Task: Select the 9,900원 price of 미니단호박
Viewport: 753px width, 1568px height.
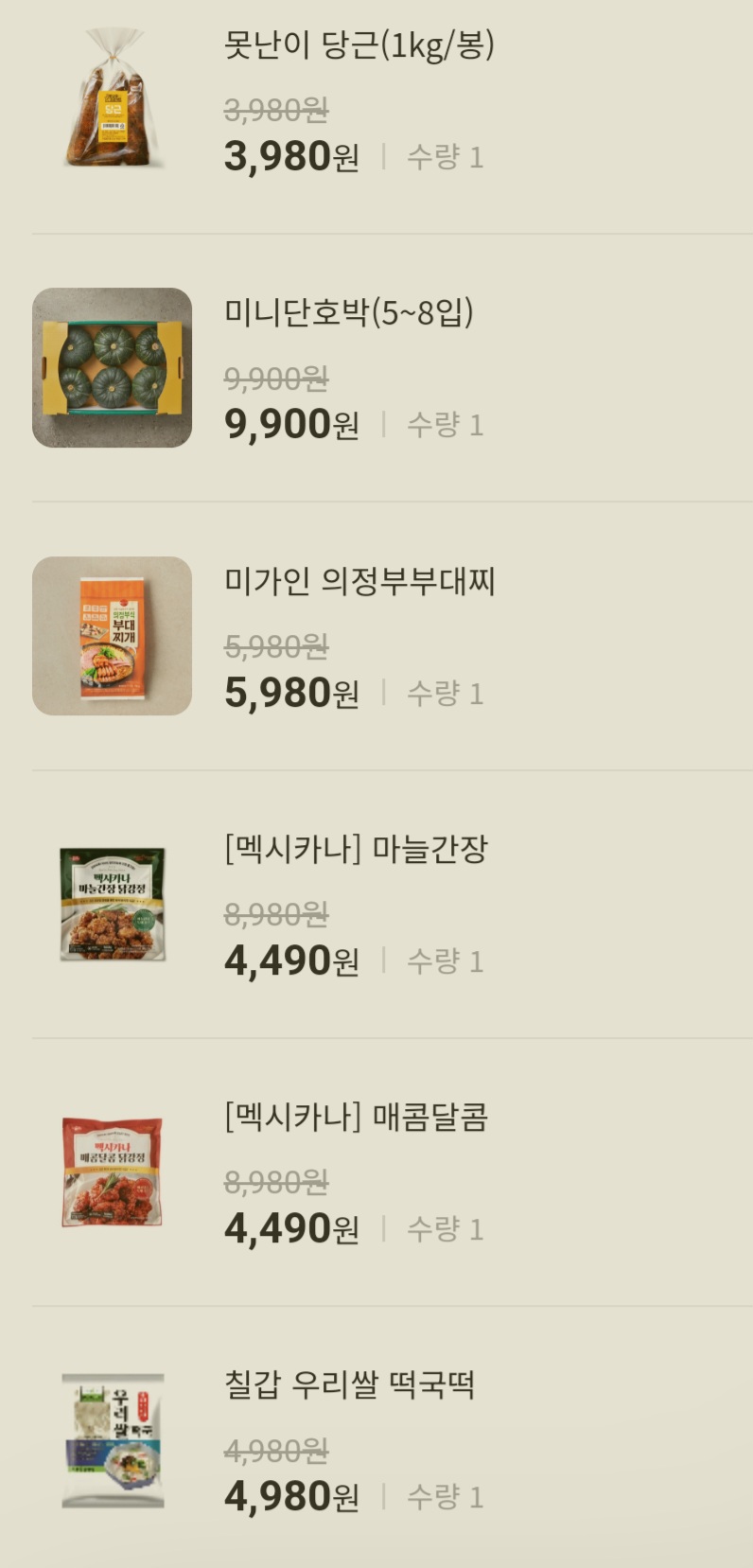Action: [x=290, y=425]
